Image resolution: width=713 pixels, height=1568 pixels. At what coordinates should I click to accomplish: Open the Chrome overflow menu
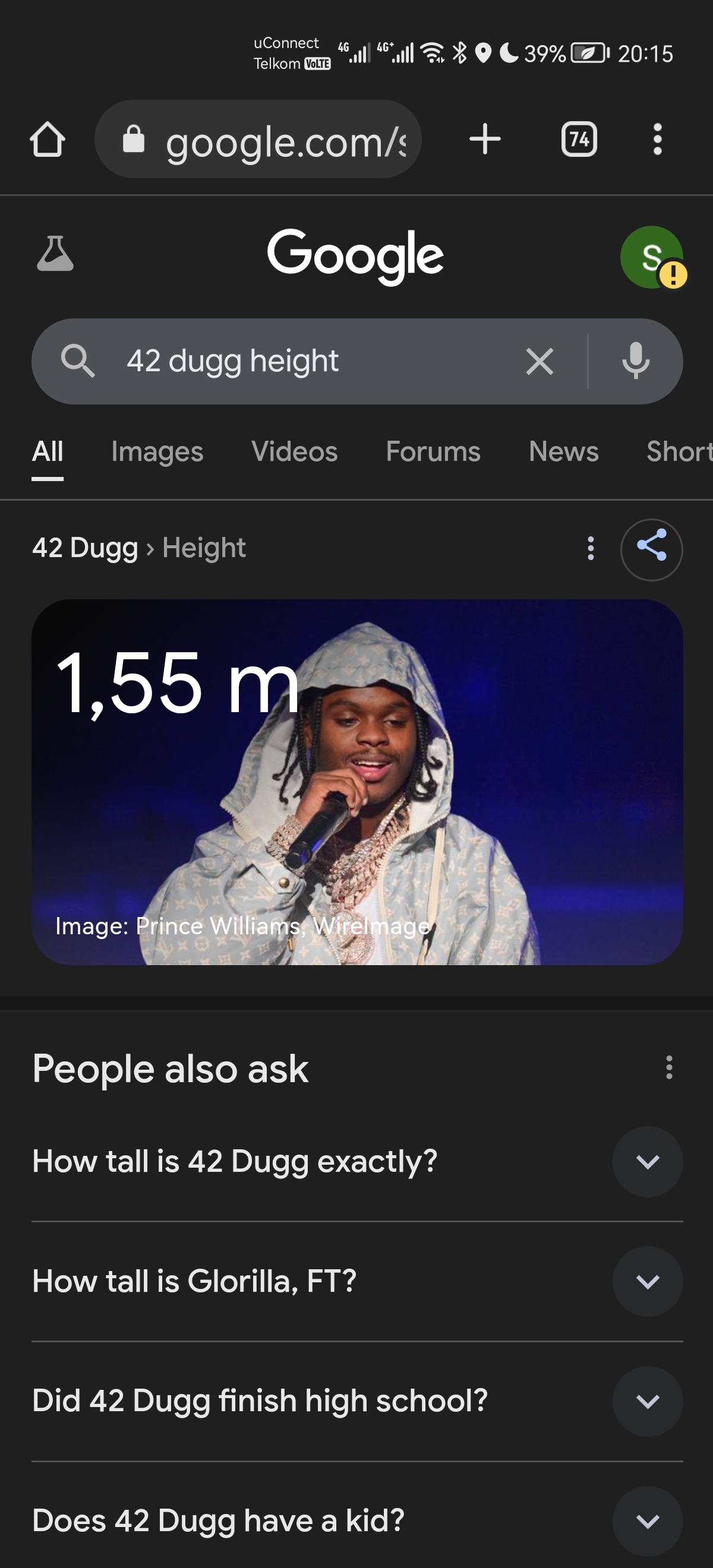tap(657, 140)
